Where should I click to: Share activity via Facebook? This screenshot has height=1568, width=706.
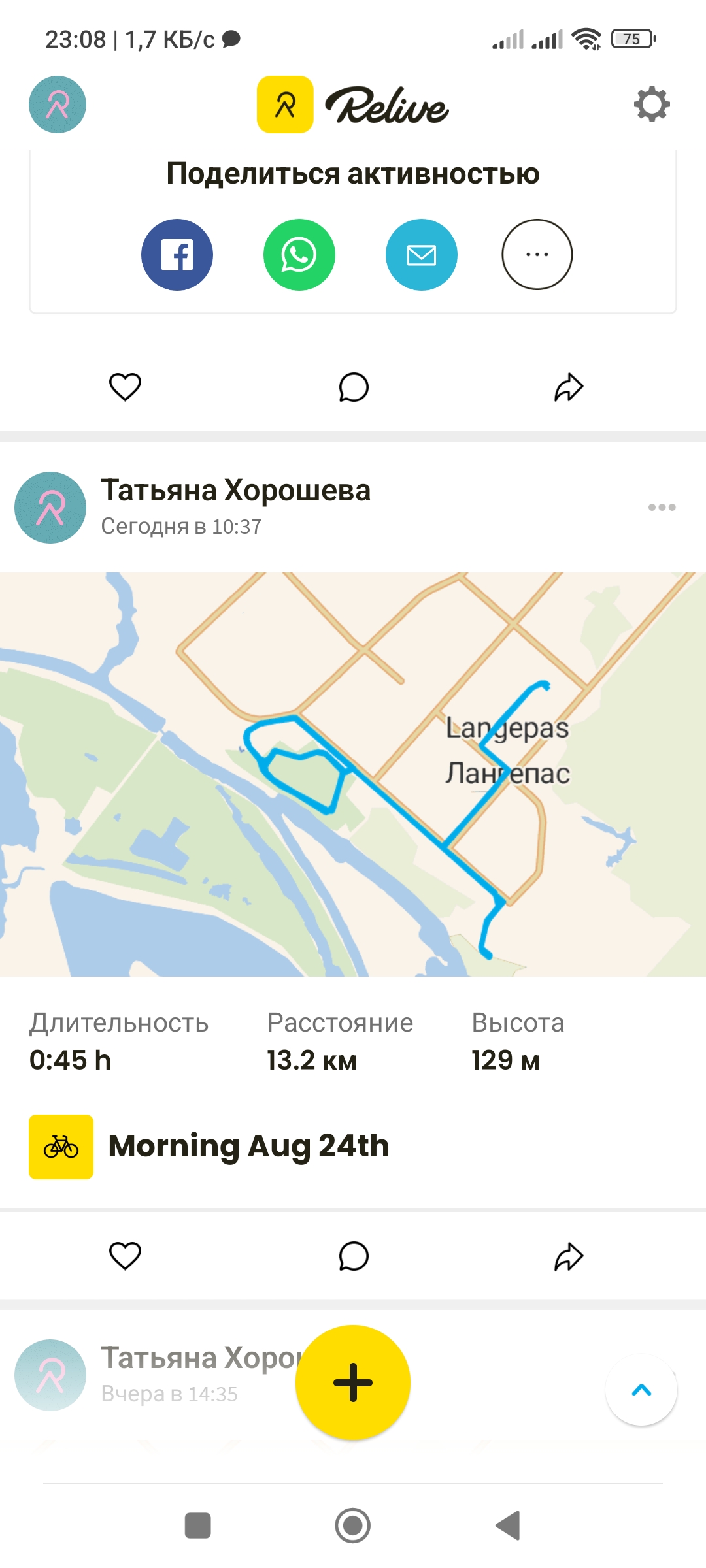point(177,255)
